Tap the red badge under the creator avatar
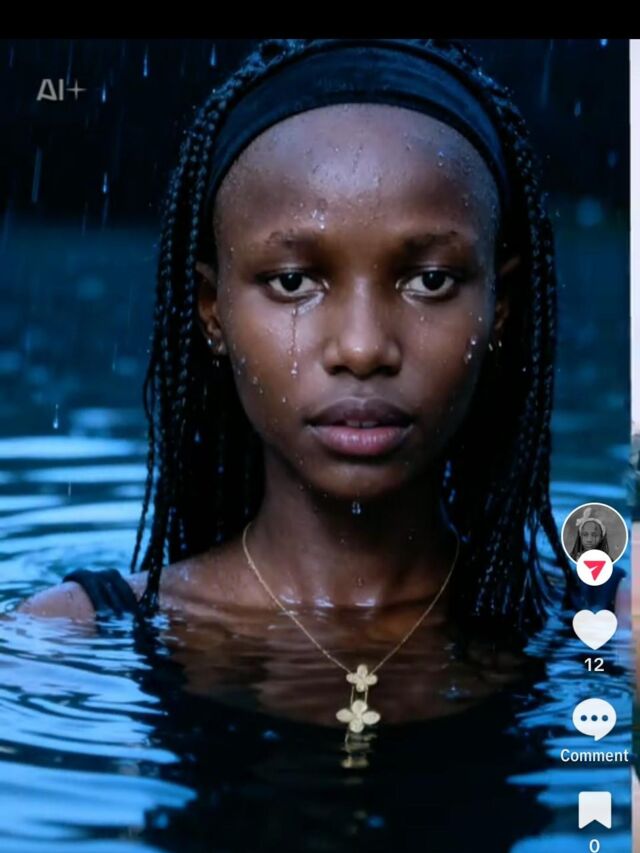Viewport: 640px width, 853px height. (595, 569)
